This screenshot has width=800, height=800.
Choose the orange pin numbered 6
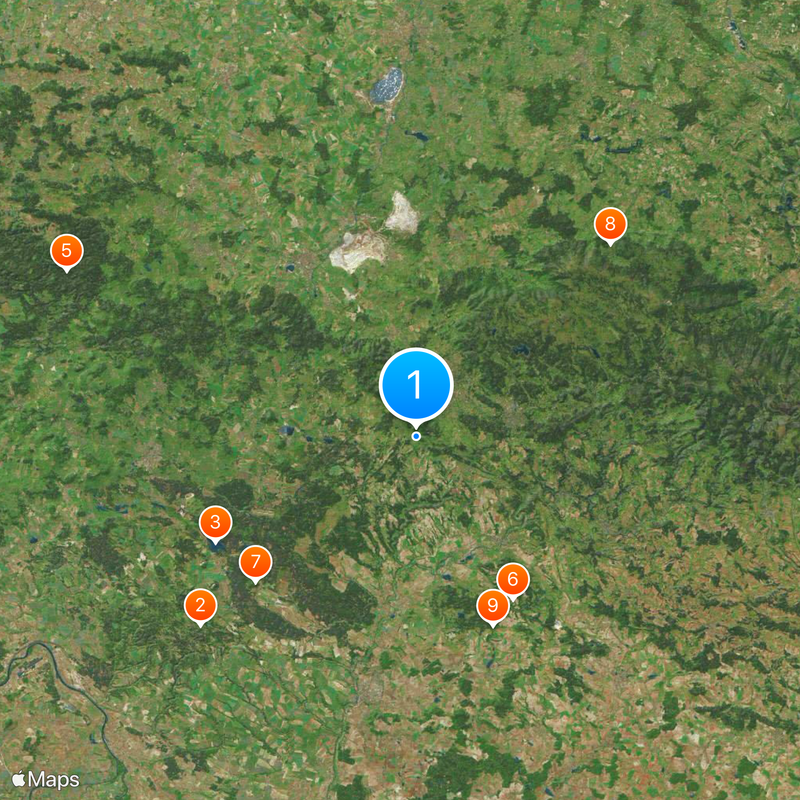coord(512,578)
